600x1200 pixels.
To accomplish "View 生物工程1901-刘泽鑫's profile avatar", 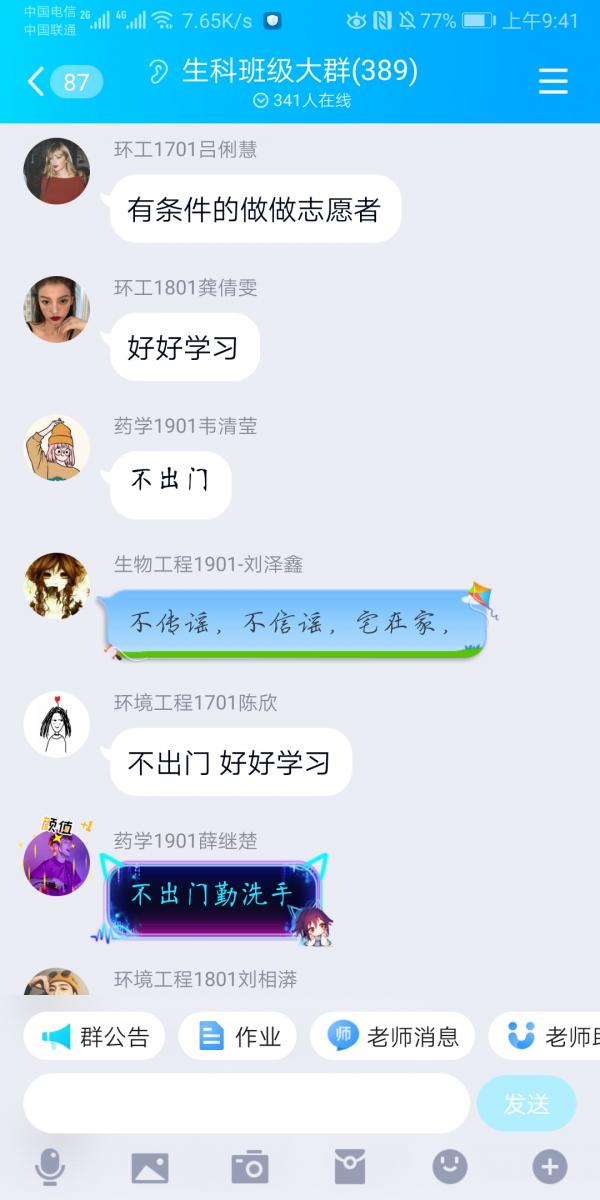I will (57, 585).
